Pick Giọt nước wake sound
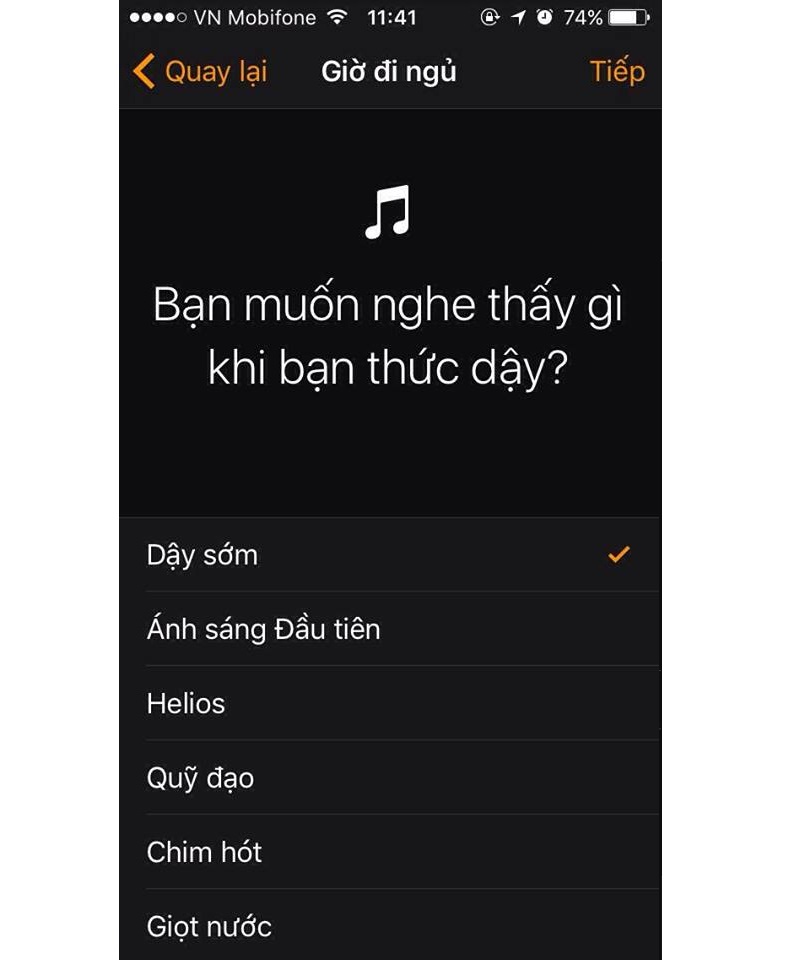This screenshot has width=802, height=960. (x=390, y=926)
